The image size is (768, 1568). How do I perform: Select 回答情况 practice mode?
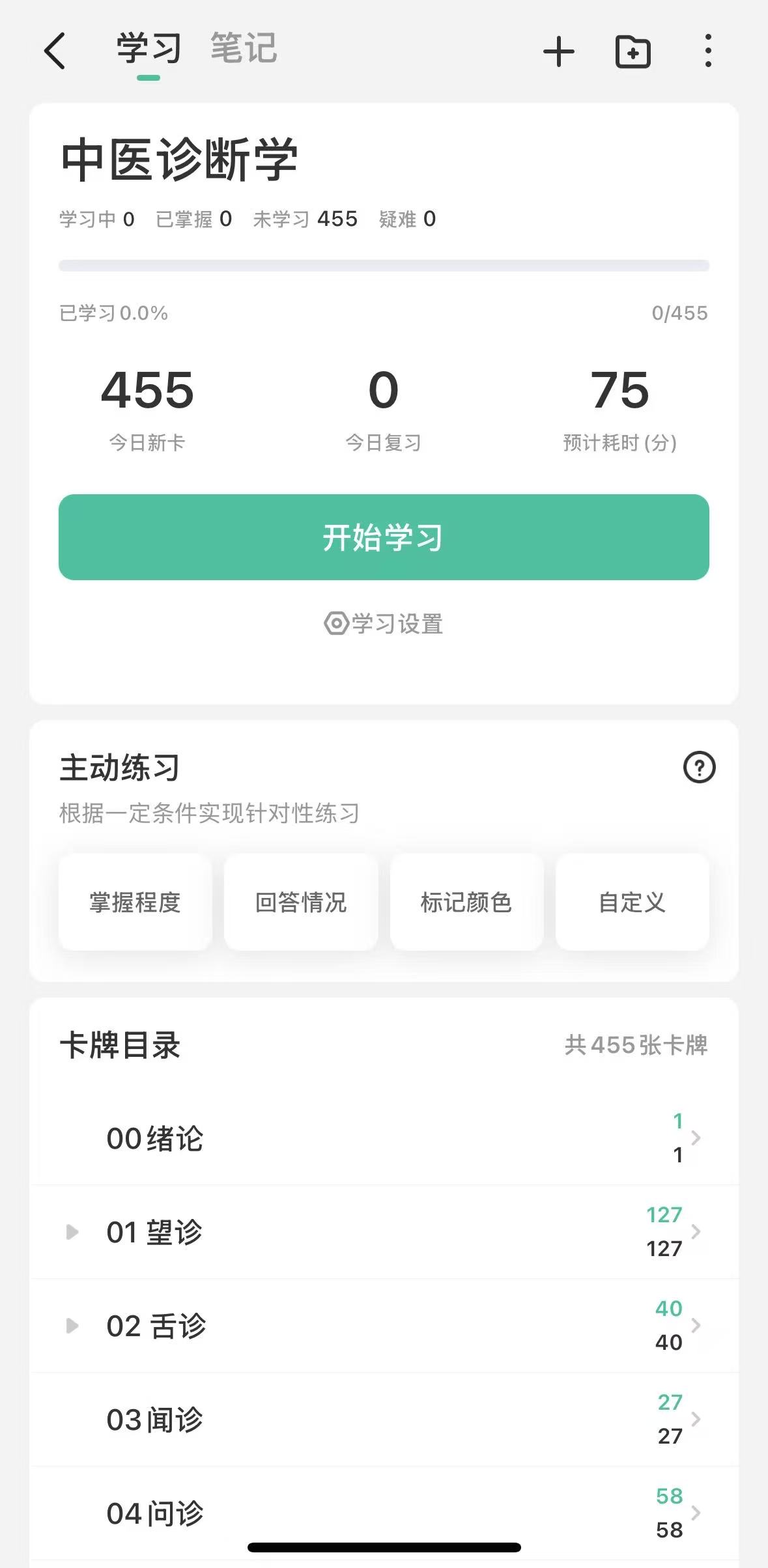[301, 903]
